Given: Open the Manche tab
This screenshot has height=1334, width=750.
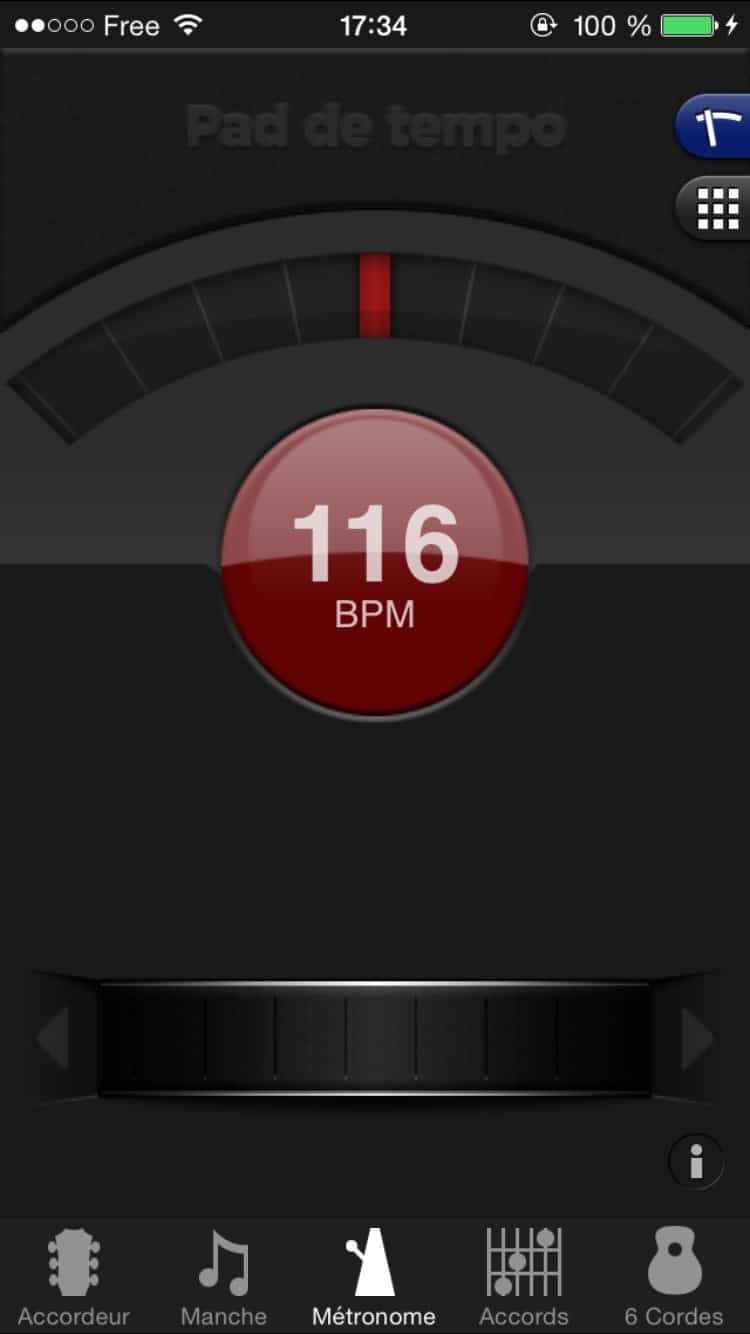Looking at the screenshot, I should click(x=224, y=1277).
